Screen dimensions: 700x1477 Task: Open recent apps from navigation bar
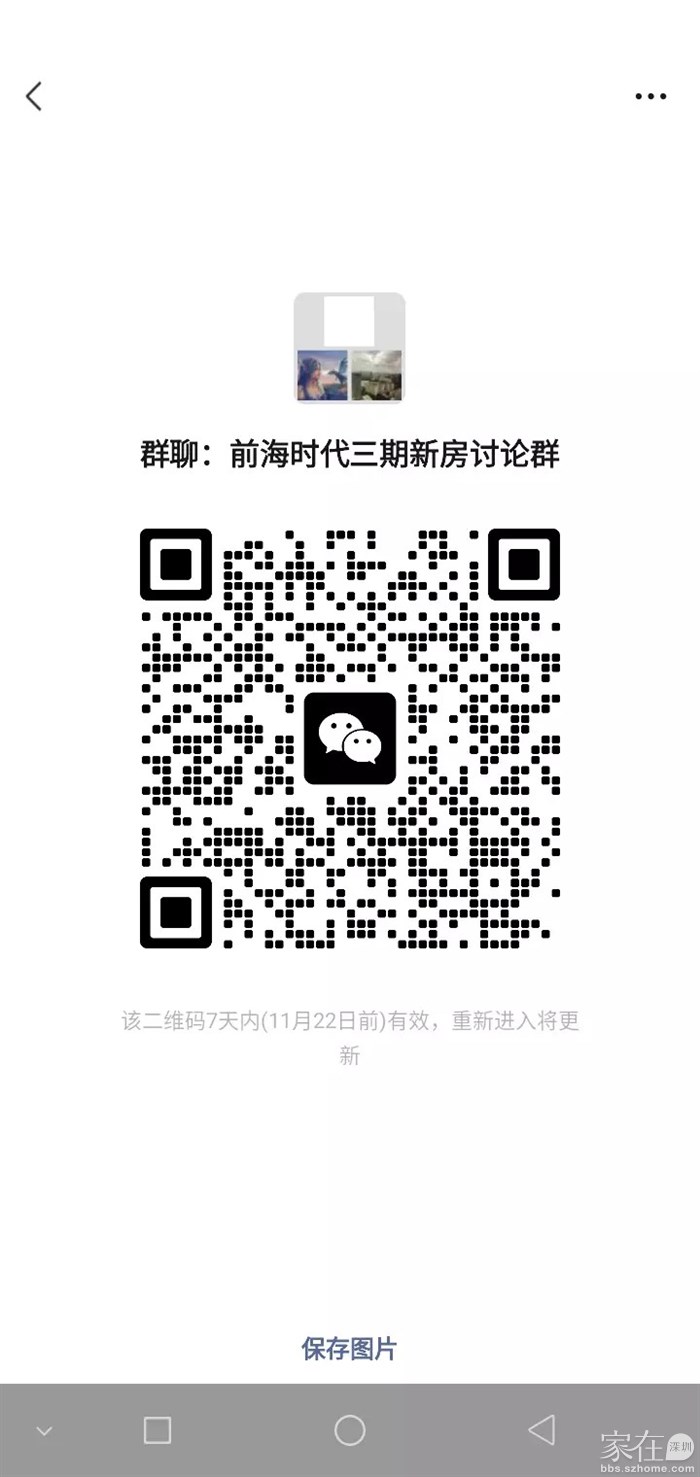(158, 1430)
